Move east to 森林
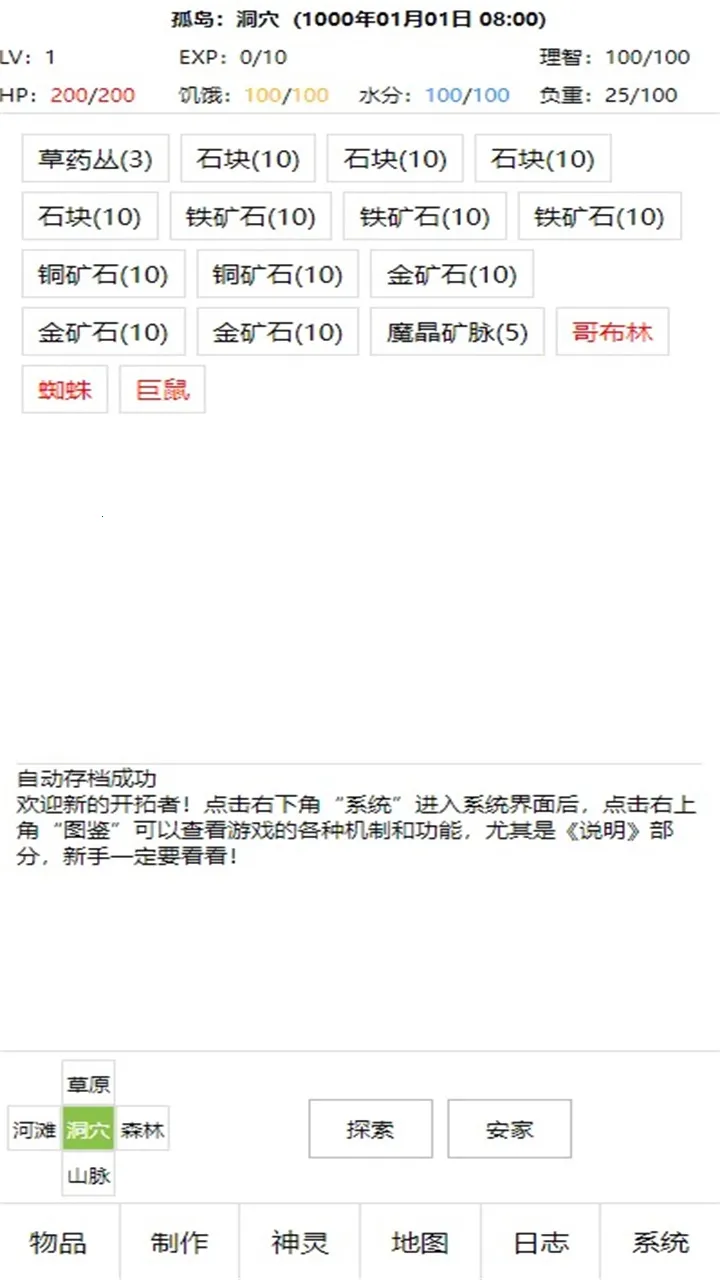This screenshot has width=720, height=1280. click(142, 1130)
